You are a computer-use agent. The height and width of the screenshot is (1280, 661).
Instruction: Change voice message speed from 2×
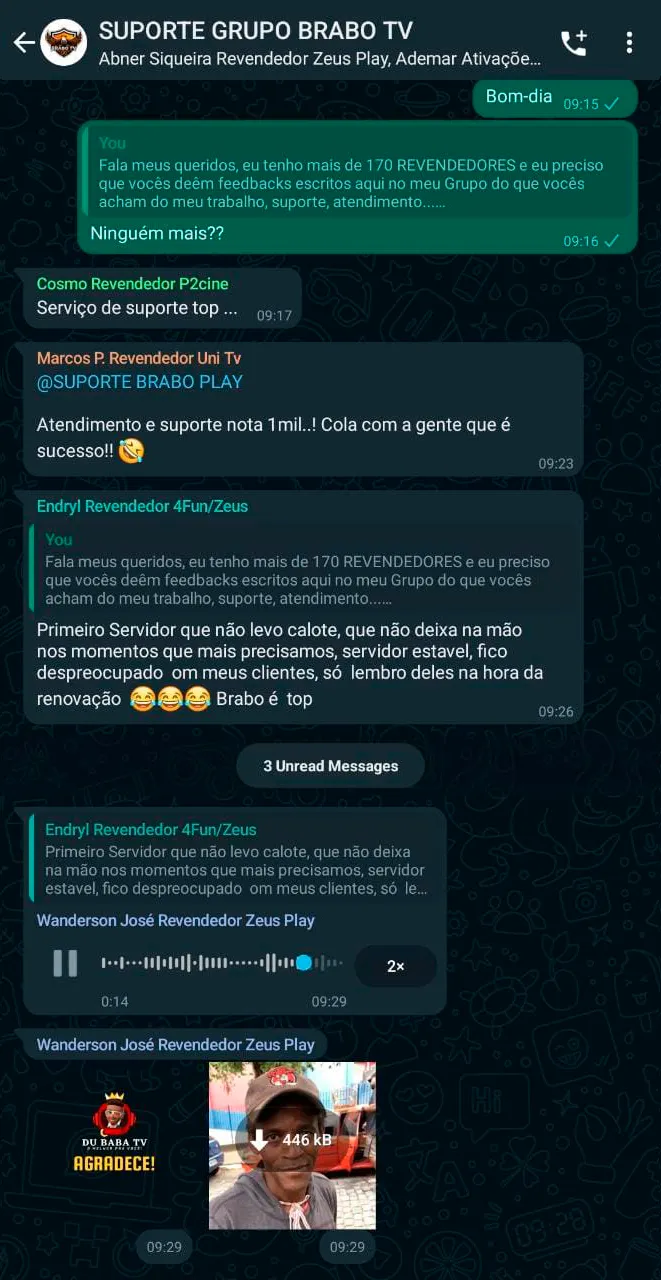[x=395, y=966]
